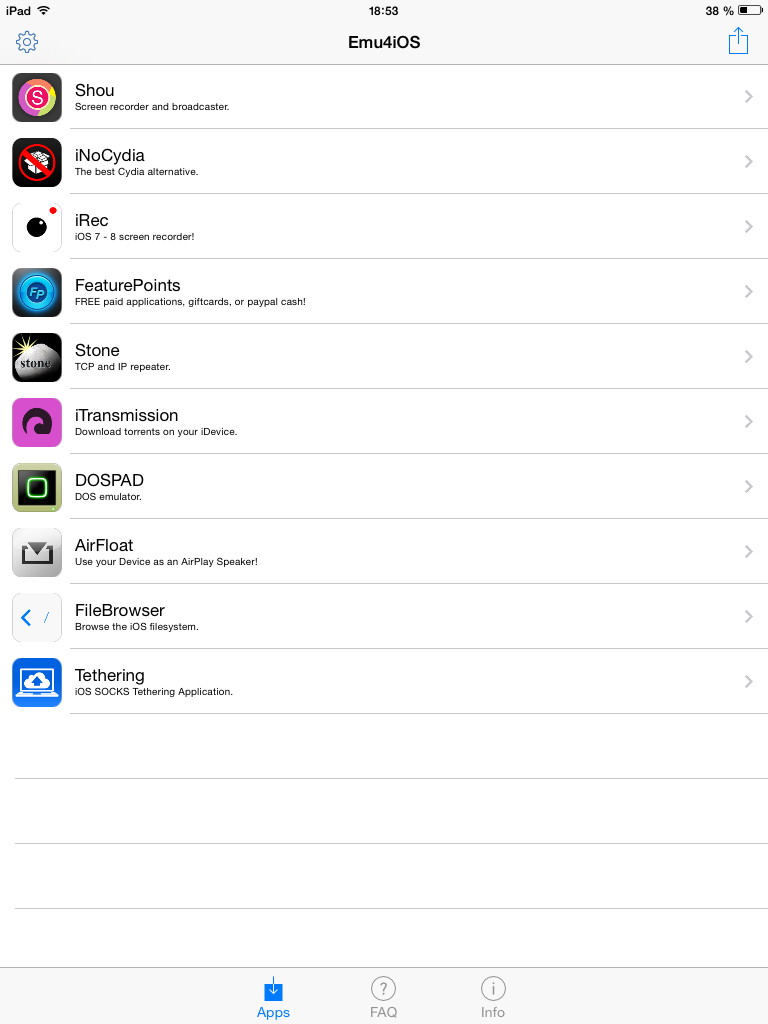Screen dimensions: 768x1024
Task: Select the Apps tab
Action: tap(273, 997)
